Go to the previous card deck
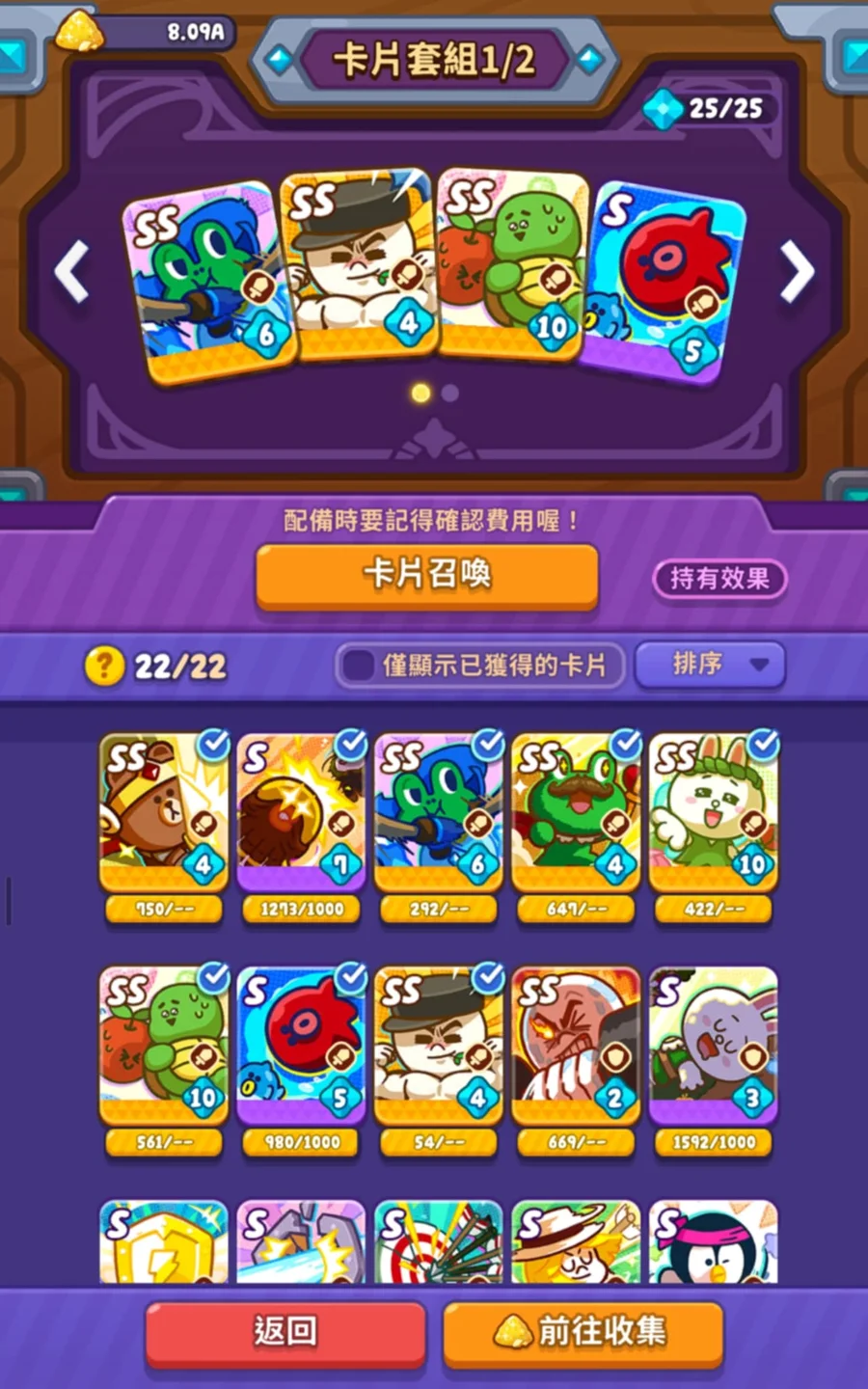 72,272
